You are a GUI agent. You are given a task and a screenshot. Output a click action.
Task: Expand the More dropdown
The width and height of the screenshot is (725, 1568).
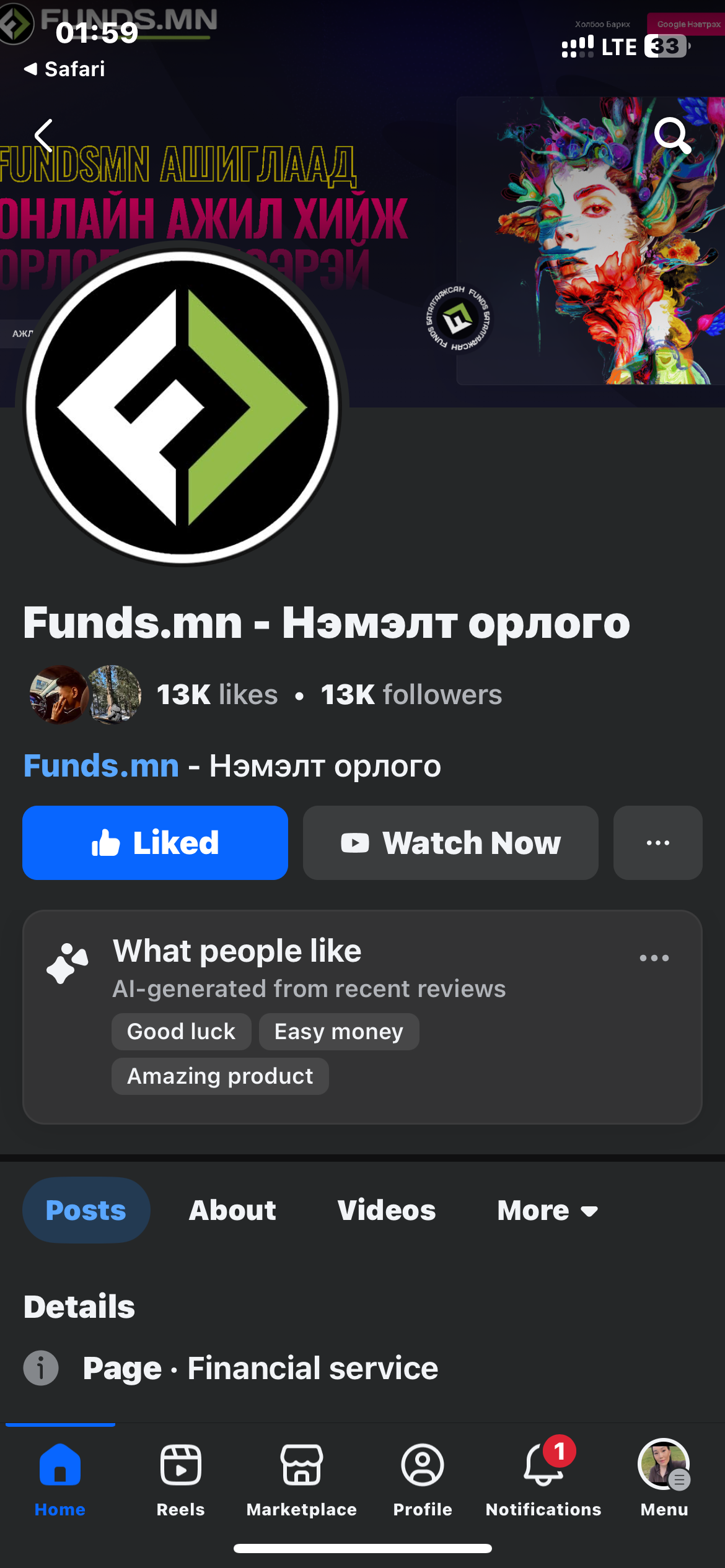[547, 1210]
